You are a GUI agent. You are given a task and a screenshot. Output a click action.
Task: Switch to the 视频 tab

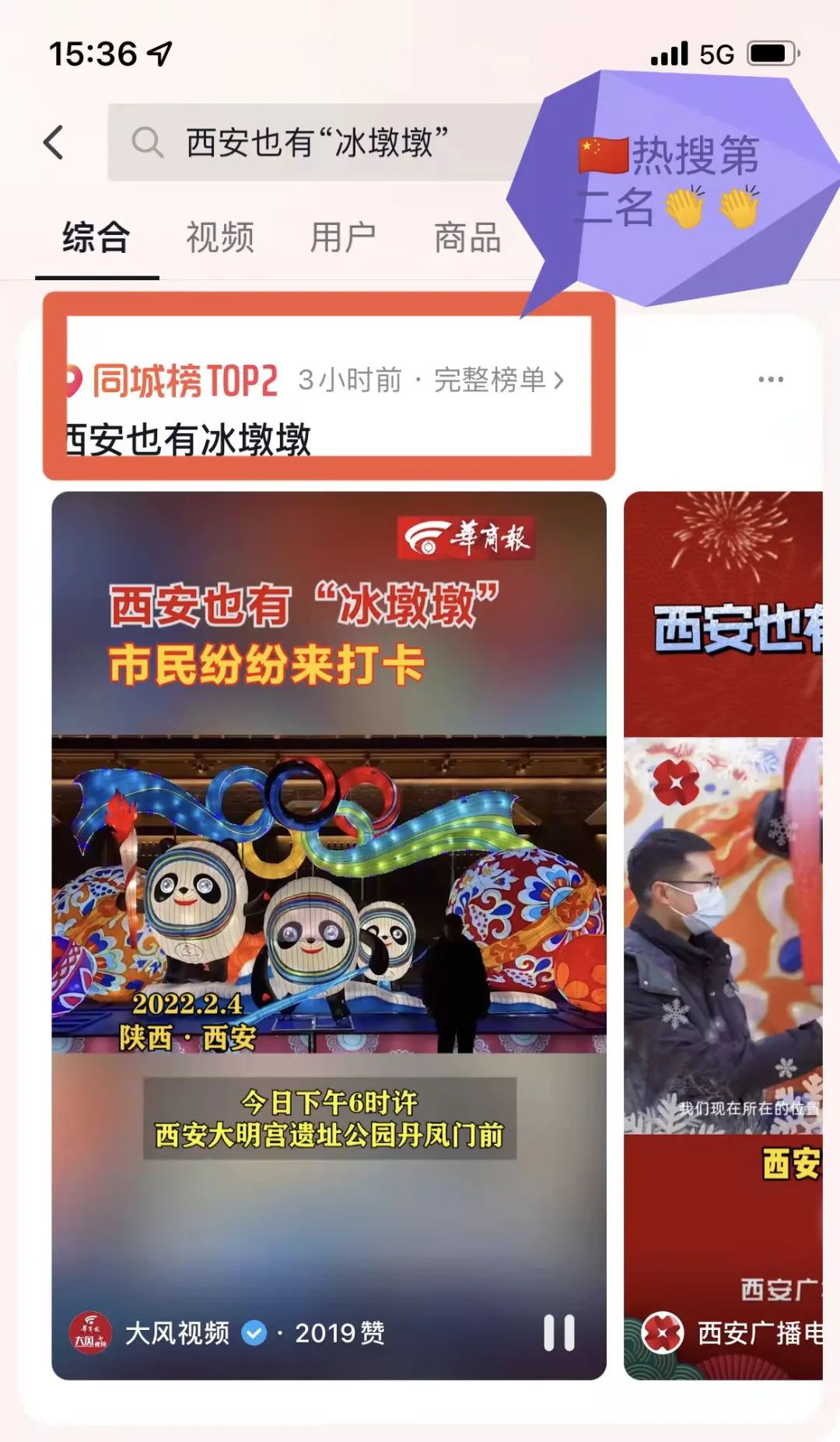pos(219,237)
